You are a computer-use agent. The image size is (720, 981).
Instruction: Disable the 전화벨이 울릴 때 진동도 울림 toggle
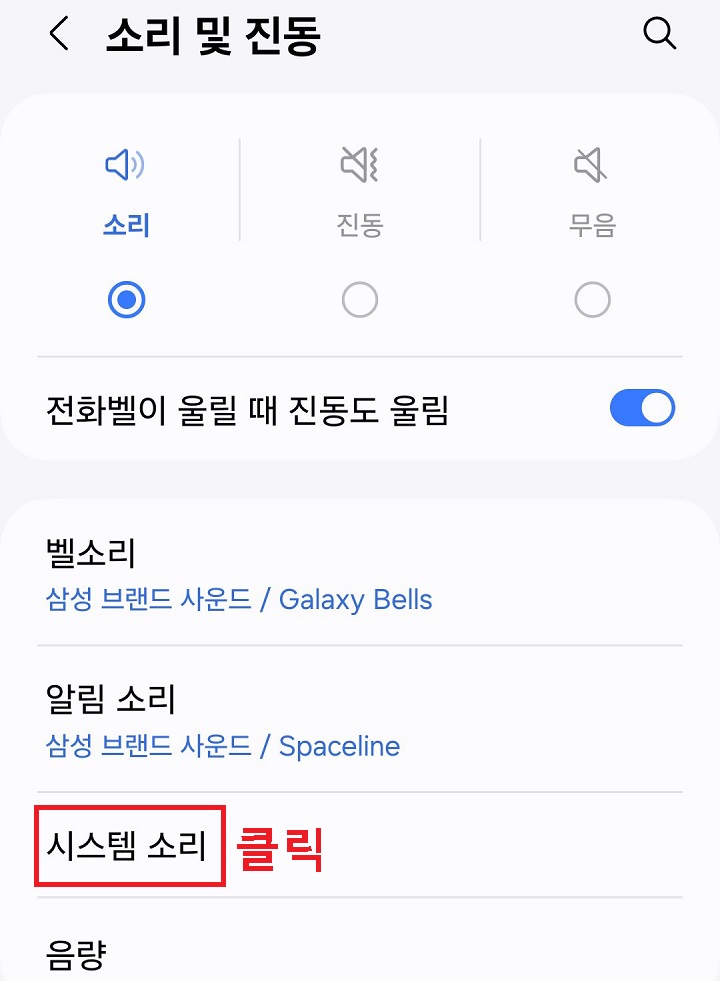[x=641, y=408]
